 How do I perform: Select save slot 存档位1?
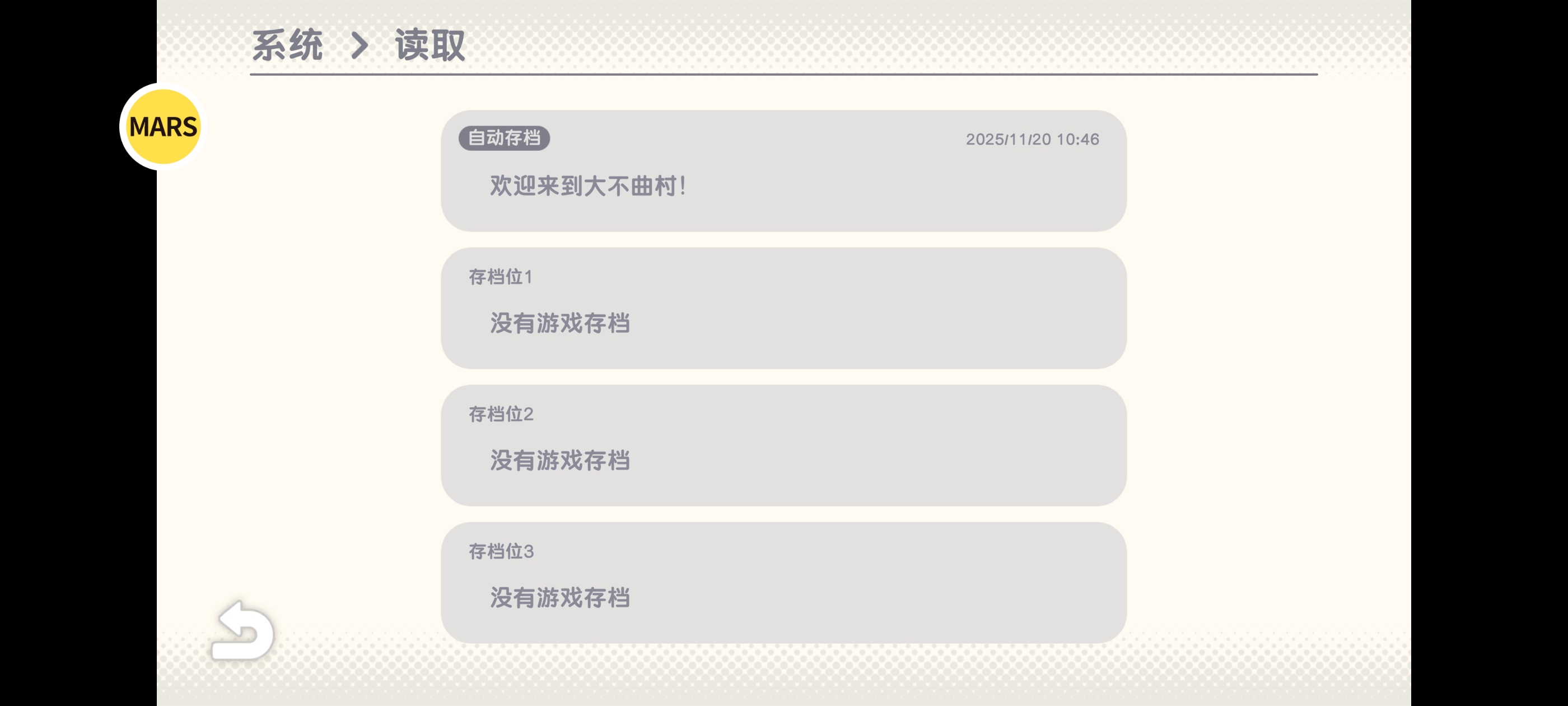(783, 308)
